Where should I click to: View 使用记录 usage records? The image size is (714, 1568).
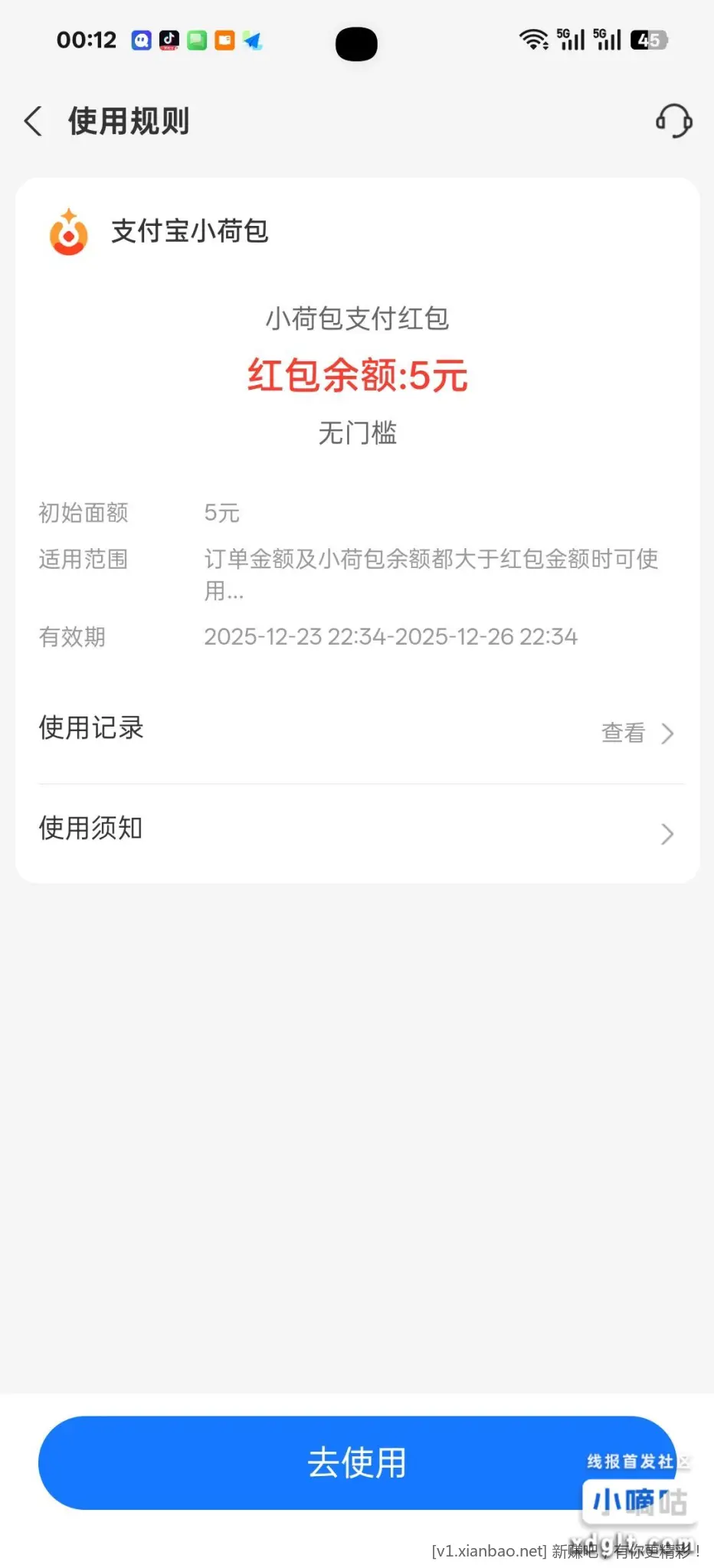coord(637,733)
